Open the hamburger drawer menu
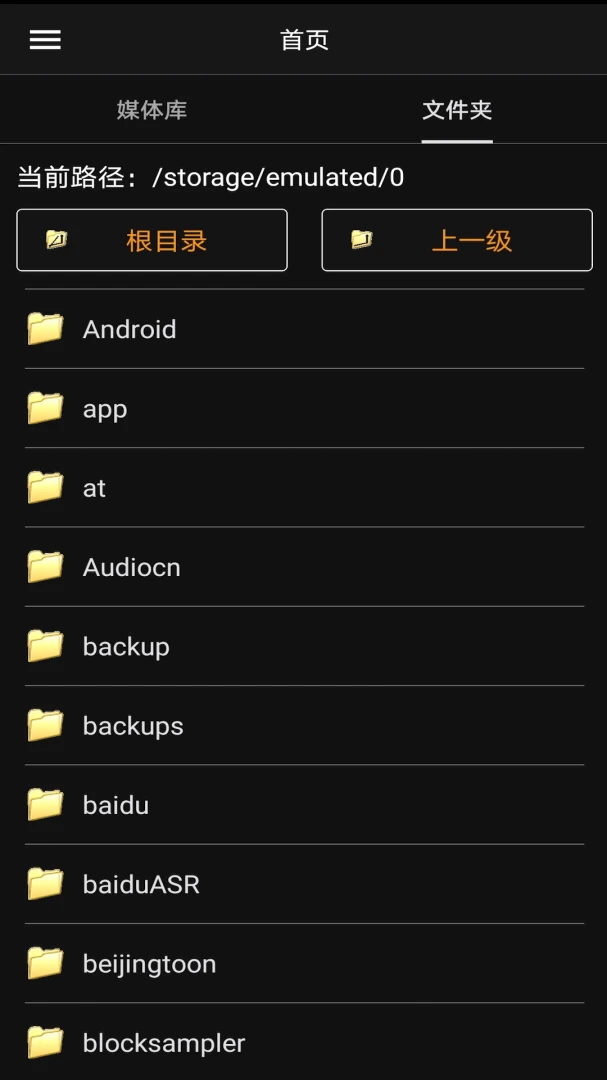 pos(45,40)
